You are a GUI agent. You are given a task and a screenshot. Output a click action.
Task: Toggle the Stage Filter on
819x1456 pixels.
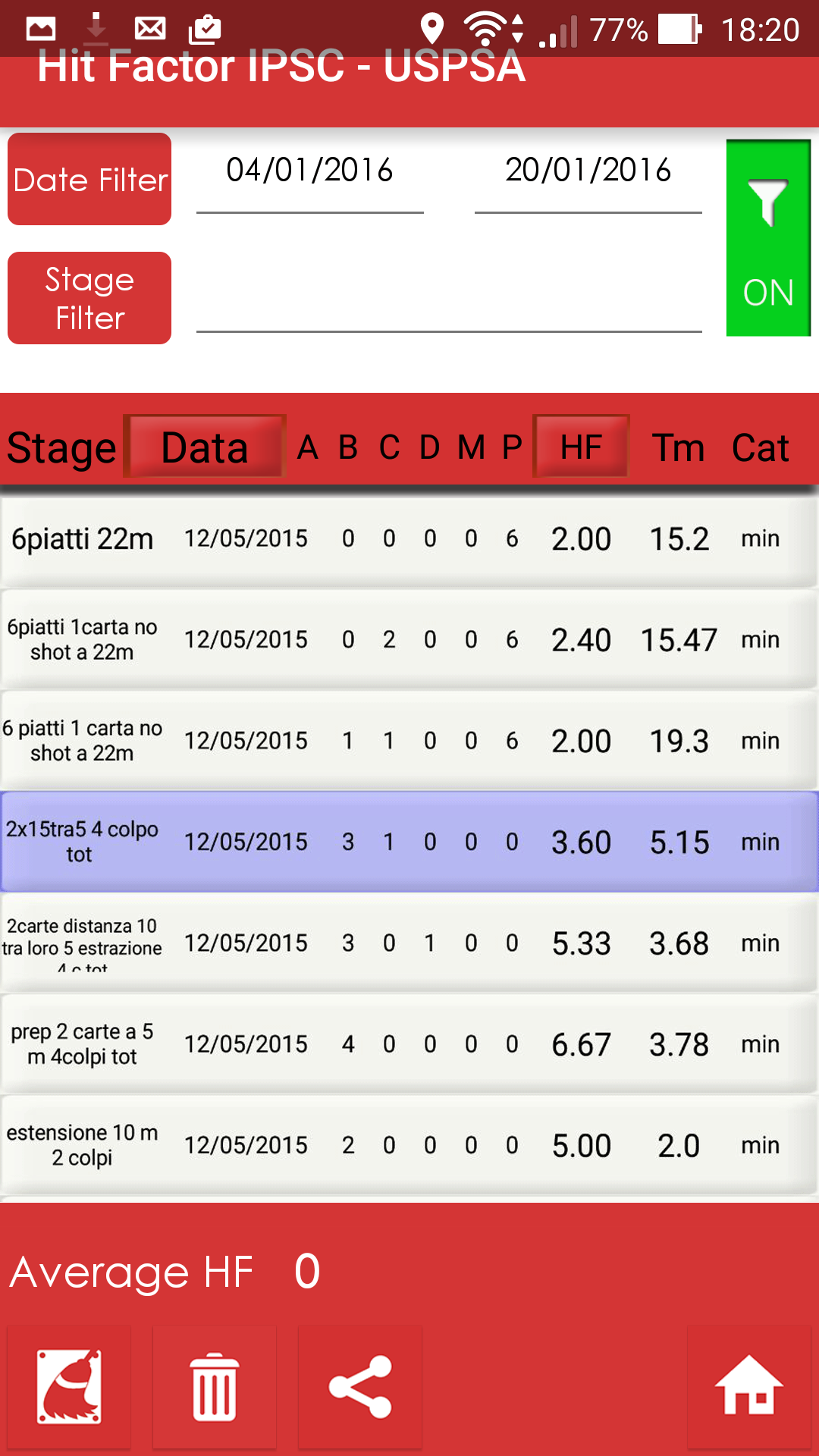coord(89,298)
